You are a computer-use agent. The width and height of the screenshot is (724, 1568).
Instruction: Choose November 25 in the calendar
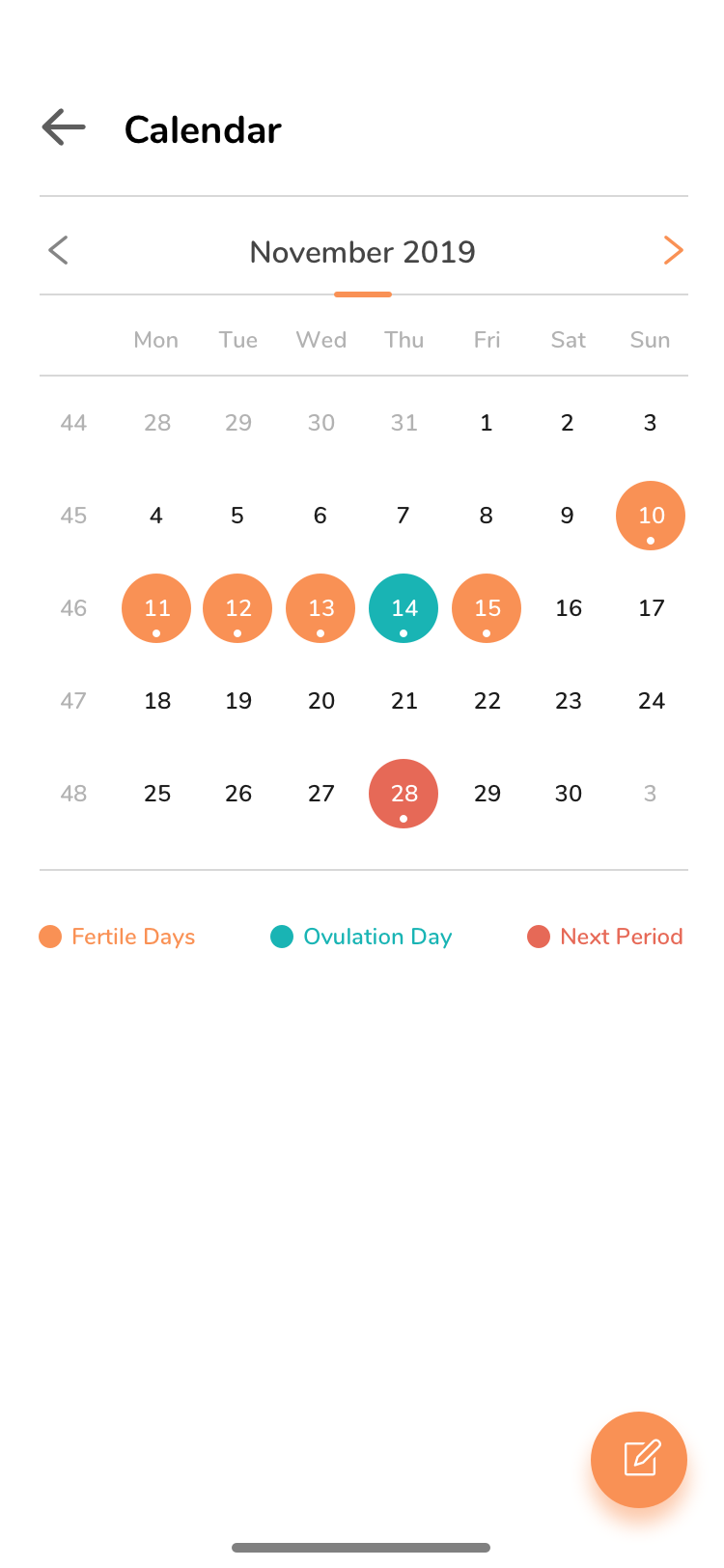coord(156,794)
